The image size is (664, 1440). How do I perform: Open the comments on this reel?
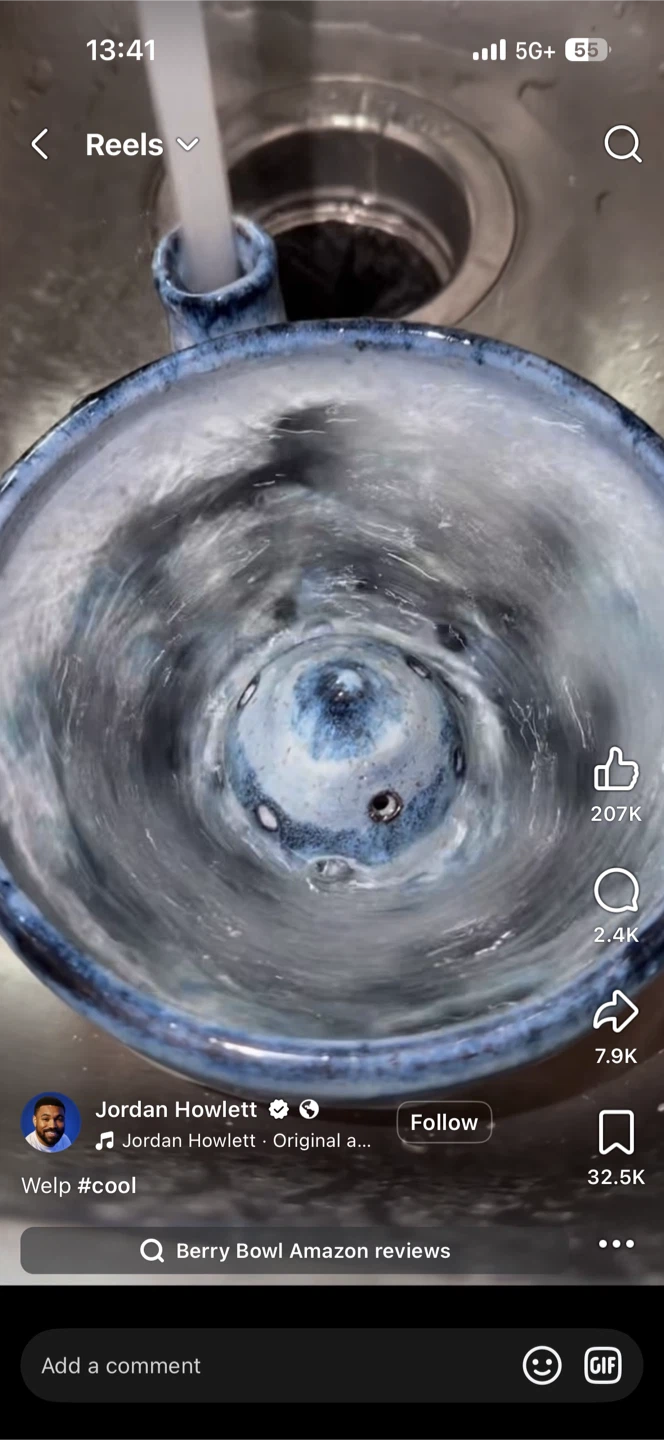coord(616,890)
